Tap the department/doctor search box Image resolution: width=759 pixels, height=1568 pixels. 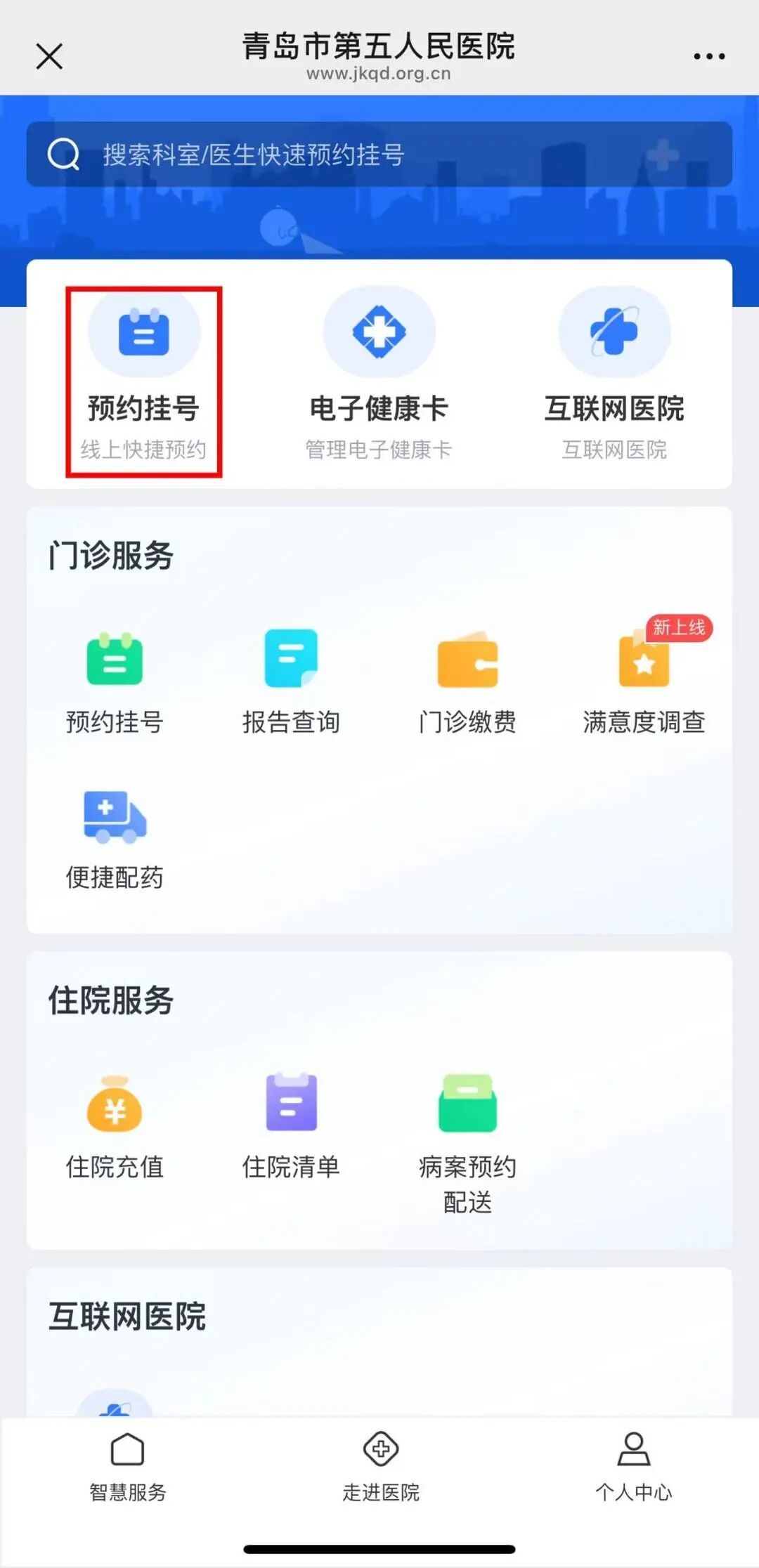pyautogui.click(x=379, y=155)
